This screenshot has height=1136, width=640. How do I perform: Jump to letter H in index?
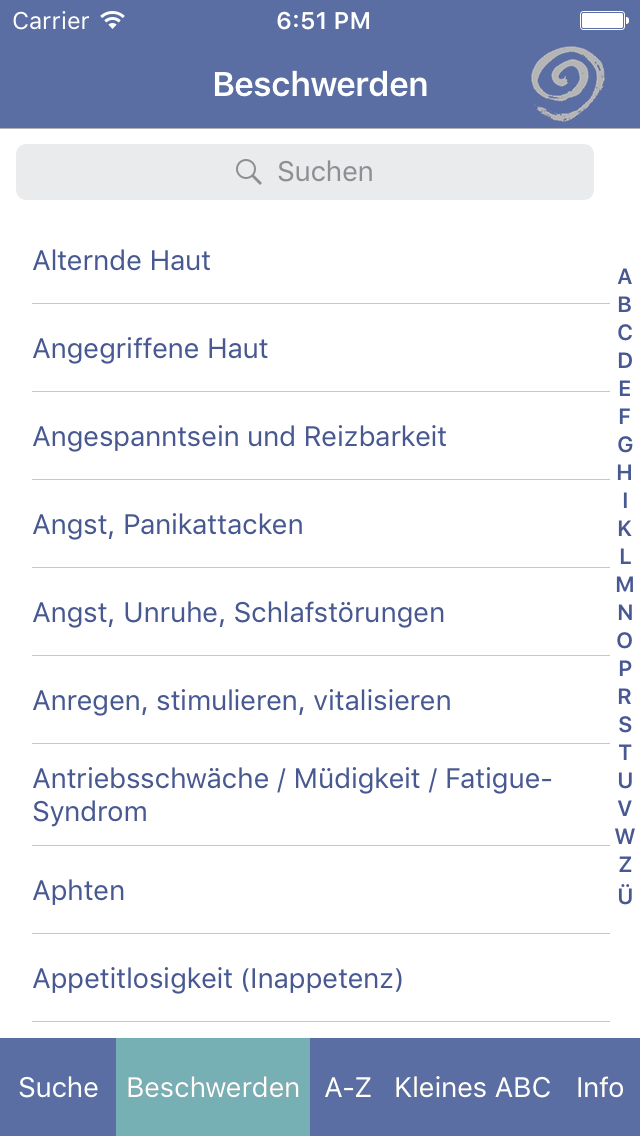click(x=624, y=472)
